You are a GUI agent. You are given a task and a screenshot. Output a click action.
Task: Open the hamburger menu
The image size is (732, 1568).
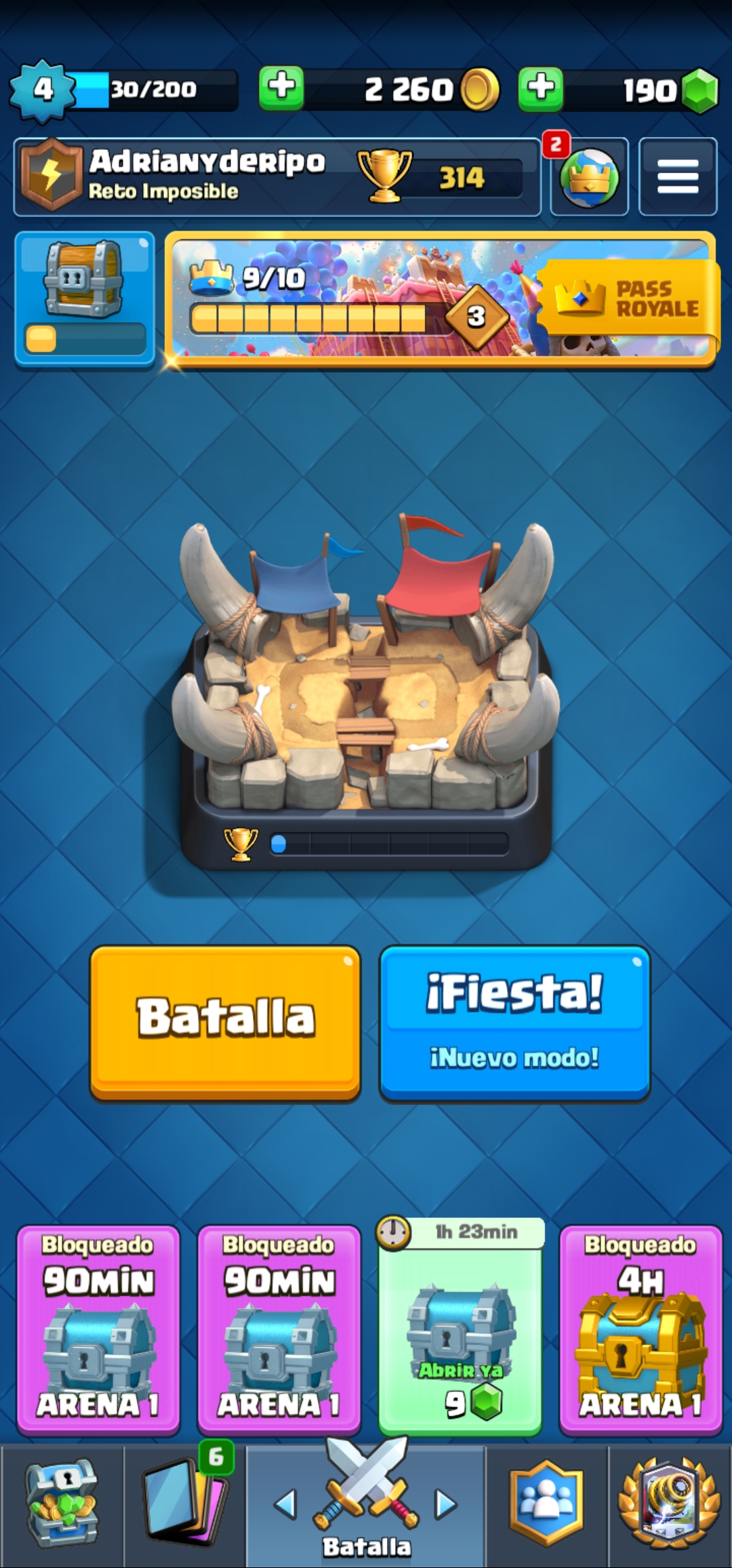[x=678, y=176]
